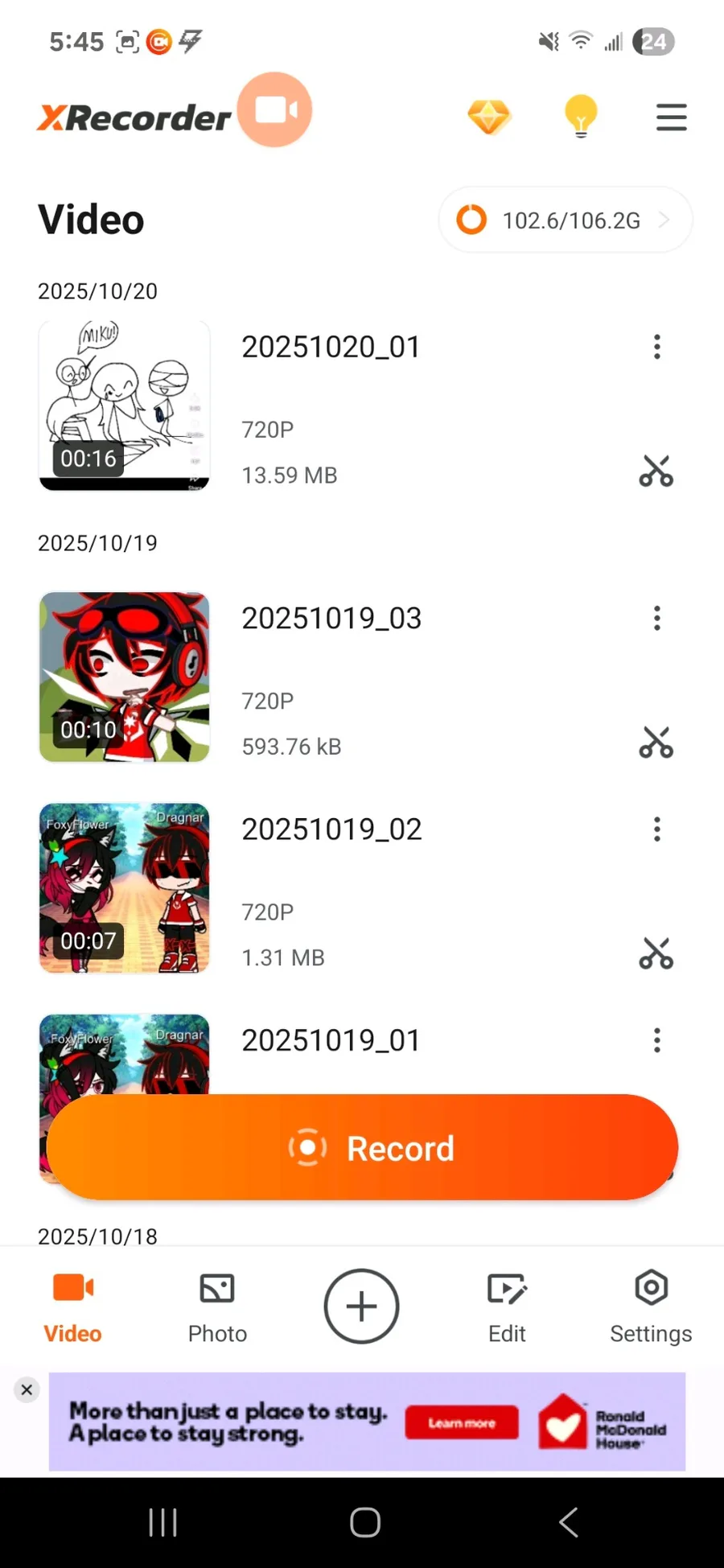Open more options for 20251019_03

[x=657, y=618]
